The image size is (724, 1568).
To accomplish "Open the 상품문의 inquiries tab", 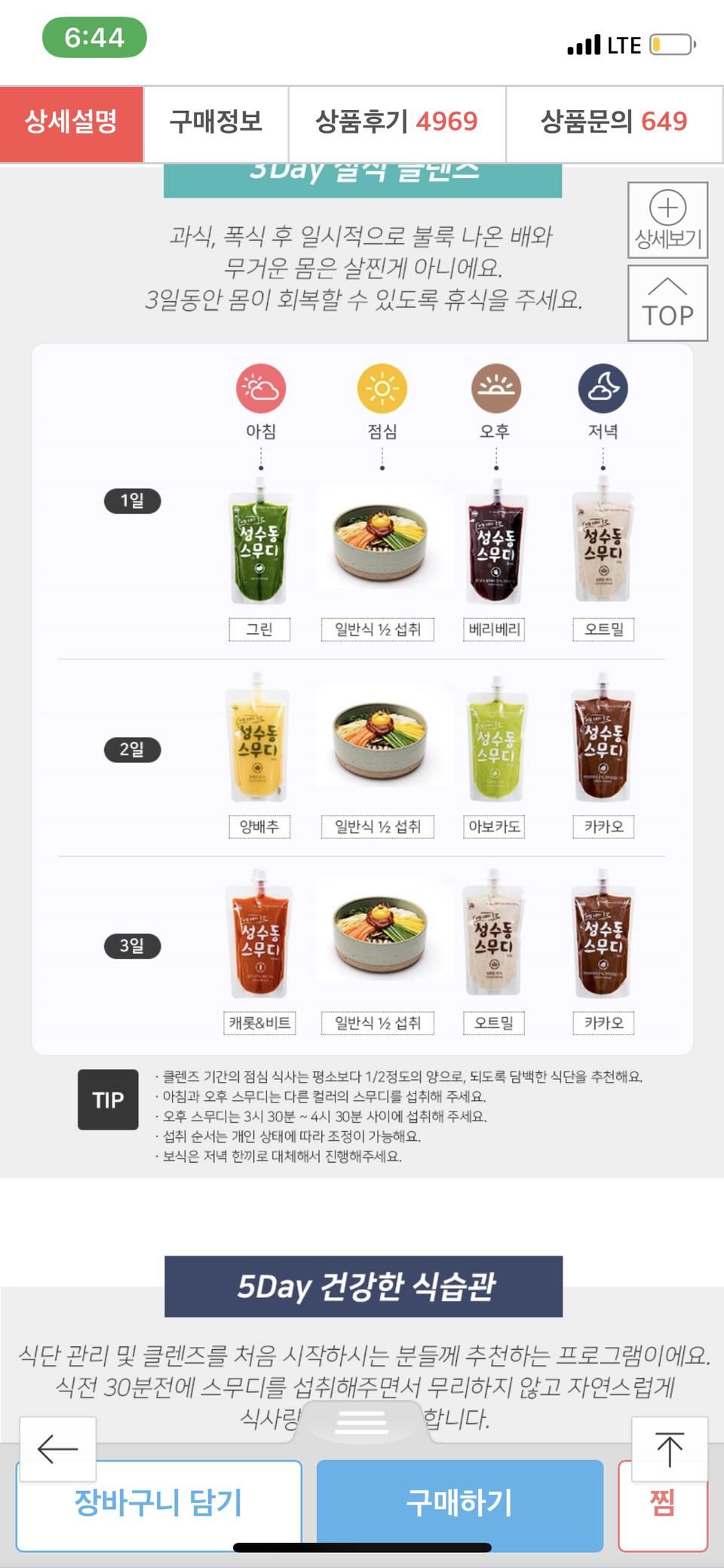I will tap(614, 122).
